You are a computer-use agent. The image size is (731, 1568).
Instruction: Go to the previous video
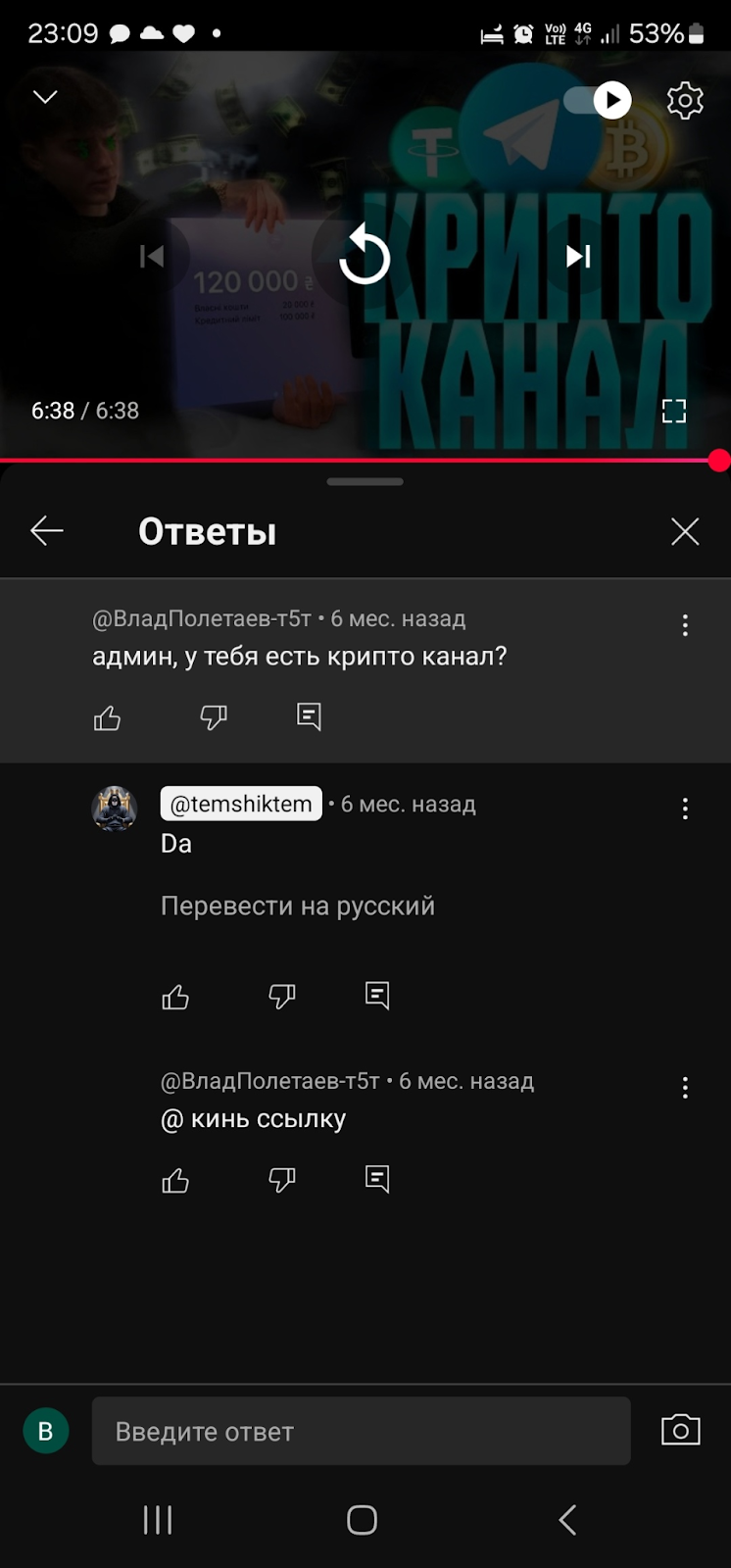tap(154, 257)
